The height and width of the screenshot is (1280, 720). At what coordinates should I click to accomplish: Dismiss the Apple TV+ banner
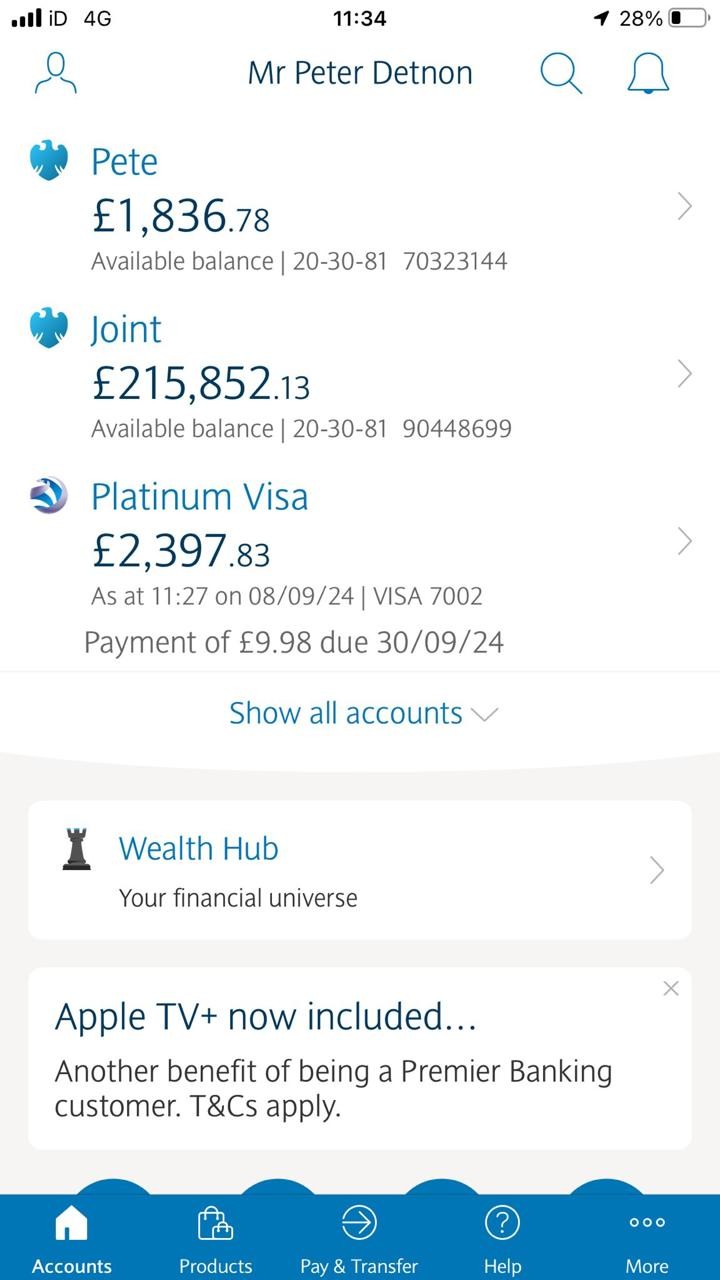[670, 988]
